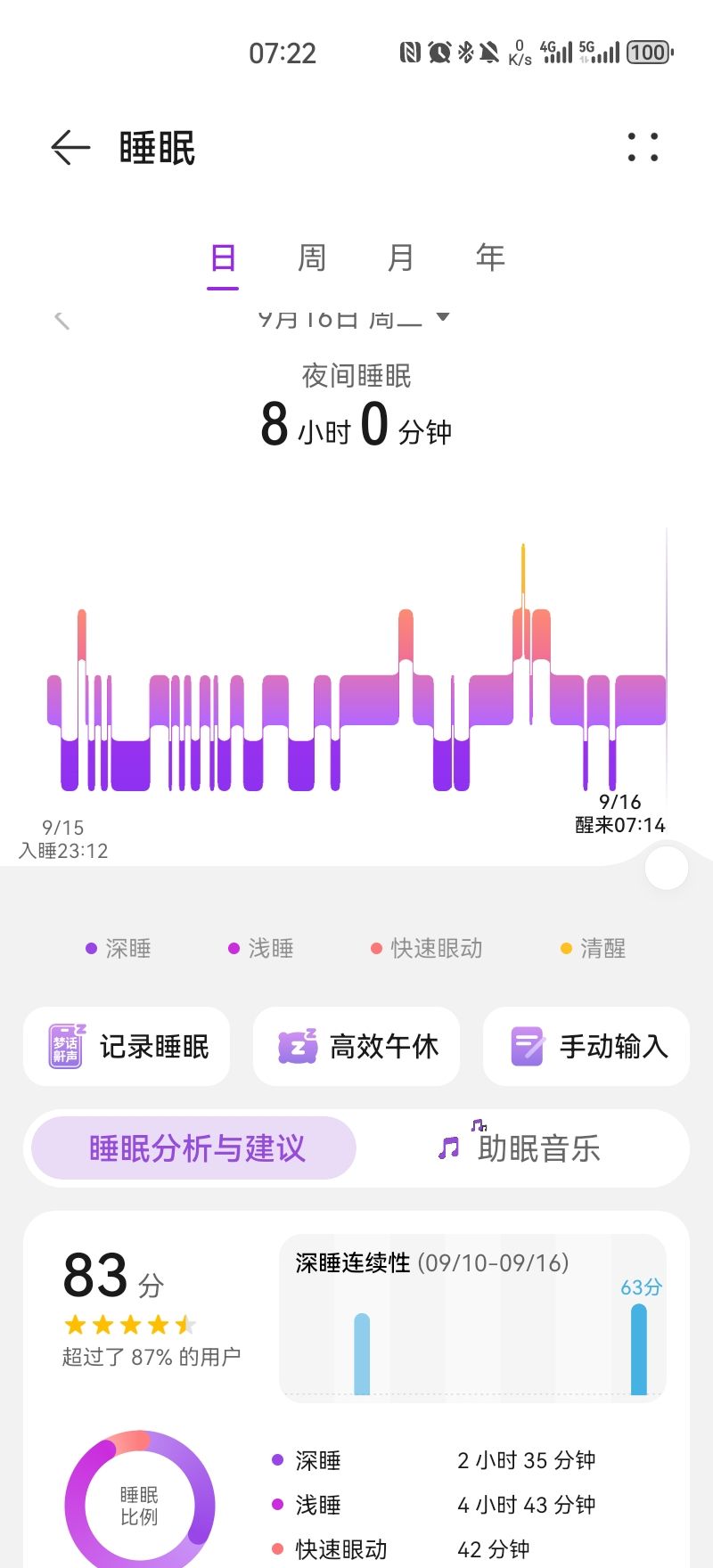The height and width of the screenshot is (1568, 713).
Task: Choose 手动输入 to enter sleep manually
Action: (586, 1046)
